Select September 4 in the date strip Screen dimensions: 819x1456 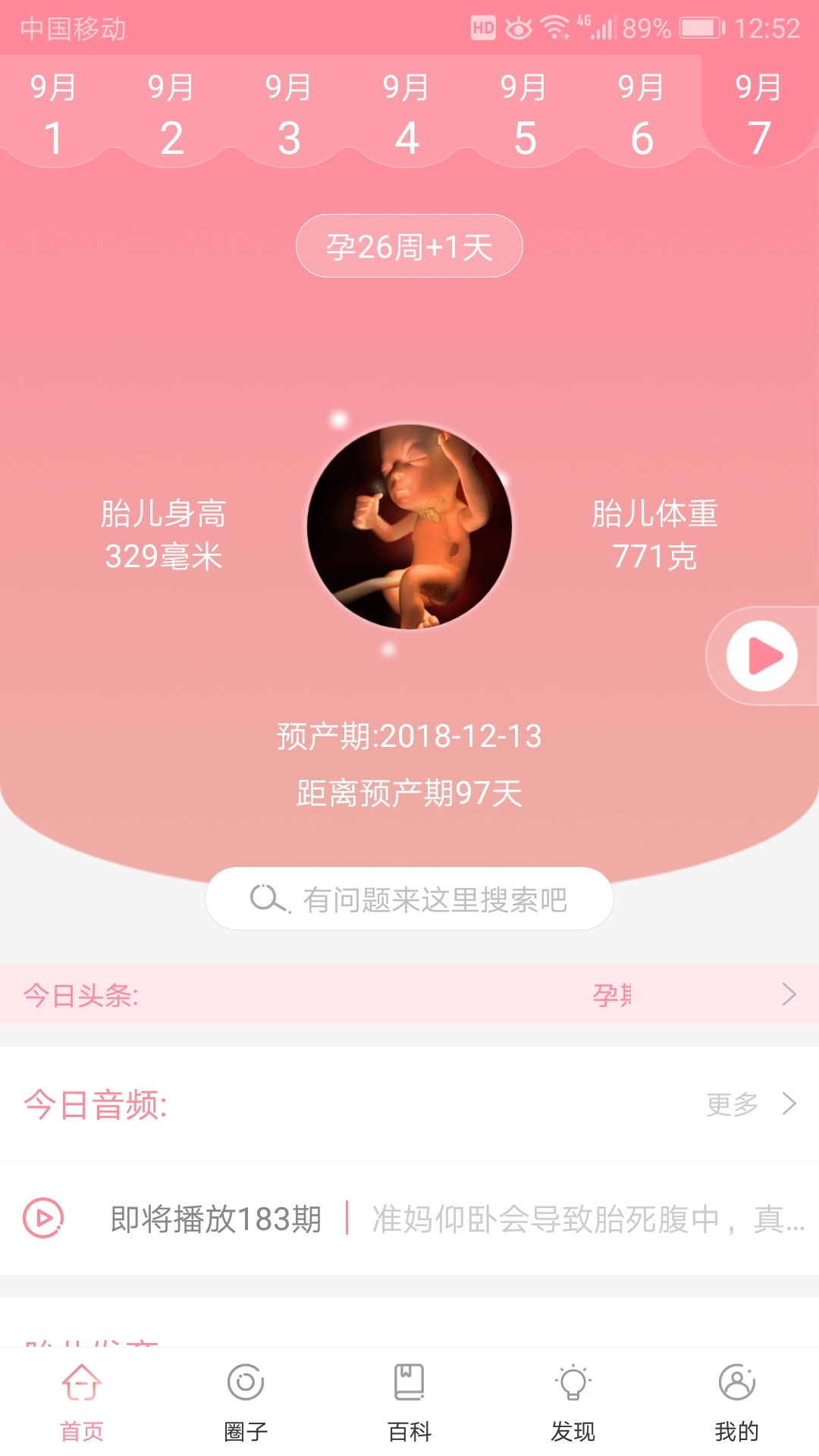[x=406, y=114]
